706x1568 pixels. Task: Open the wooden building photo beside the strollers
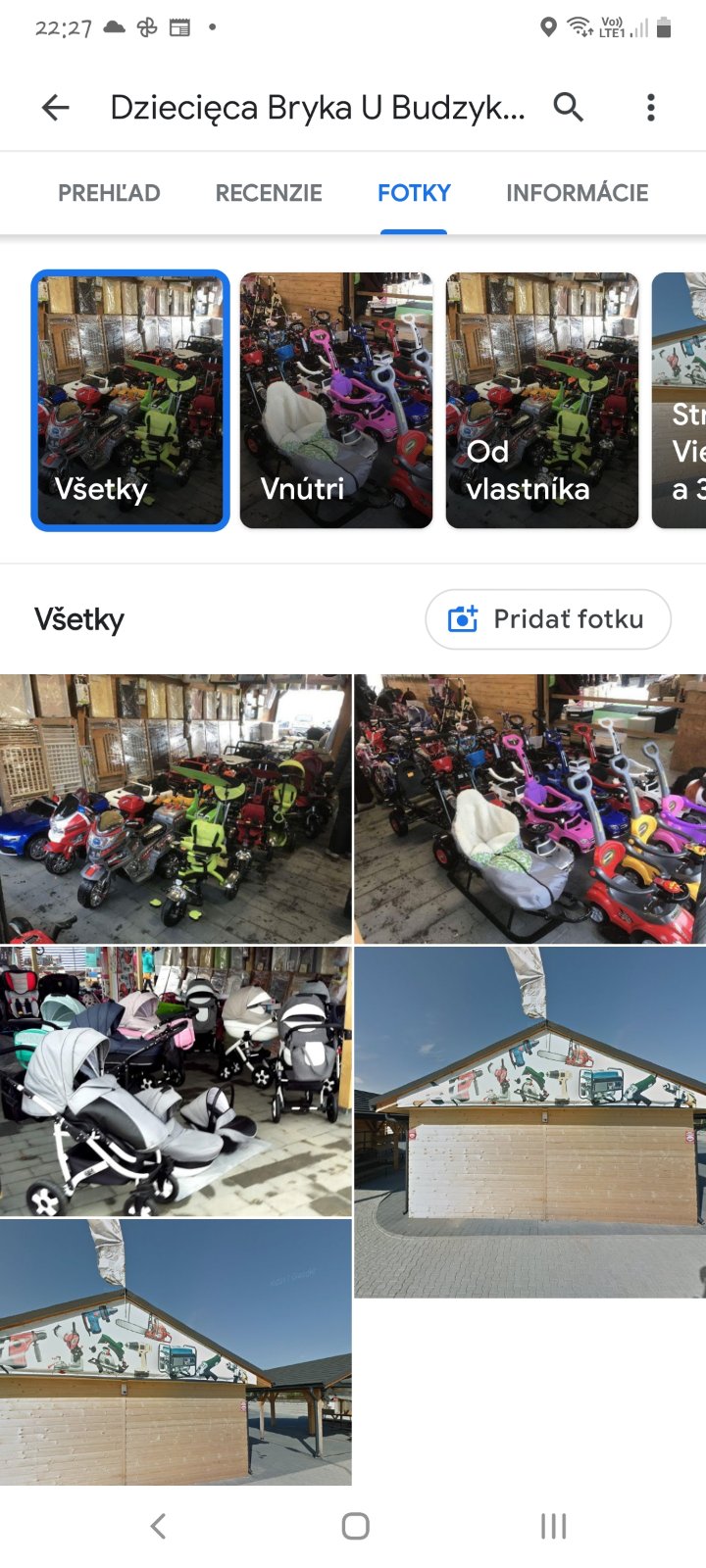click(529, 1122)
